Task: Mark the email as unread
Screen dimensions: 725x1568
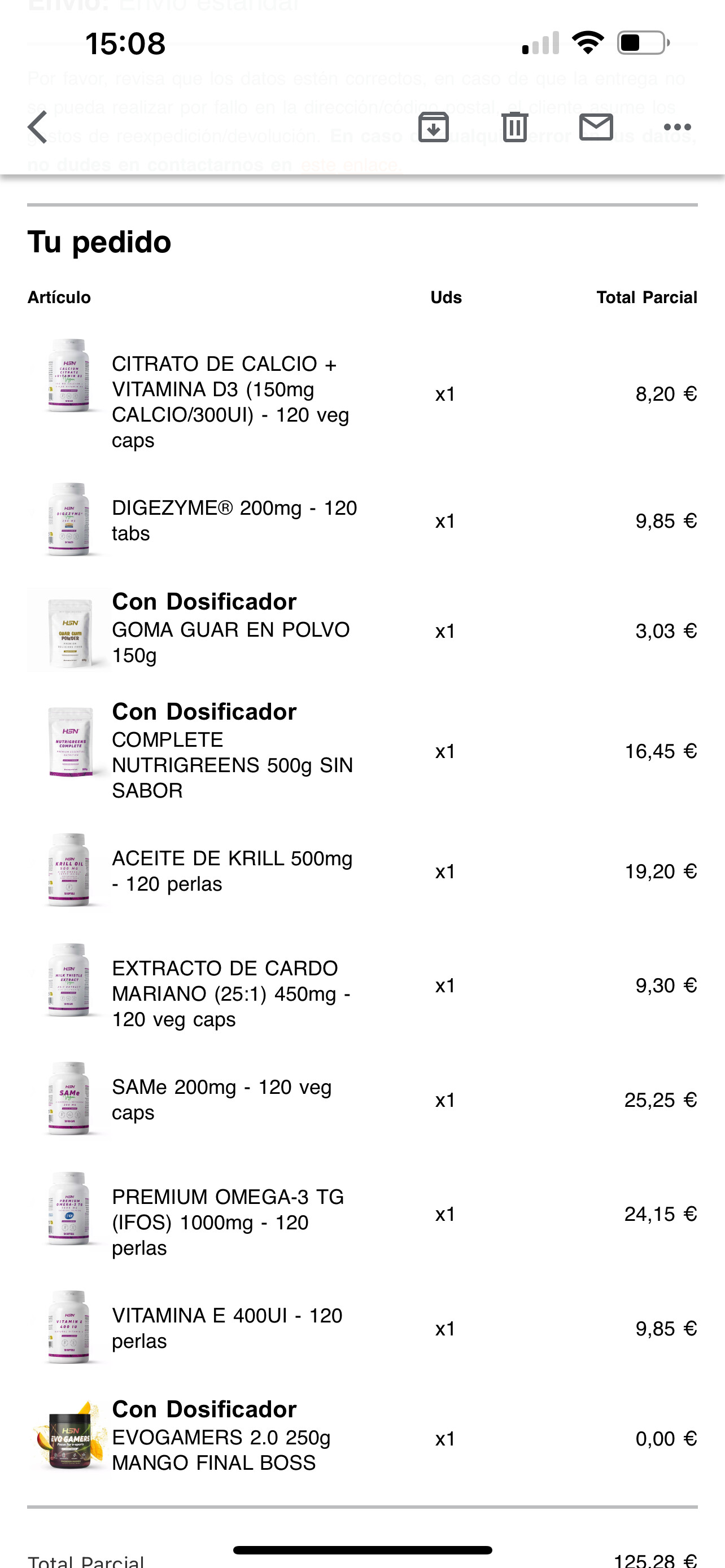Action: pos(596,127)
